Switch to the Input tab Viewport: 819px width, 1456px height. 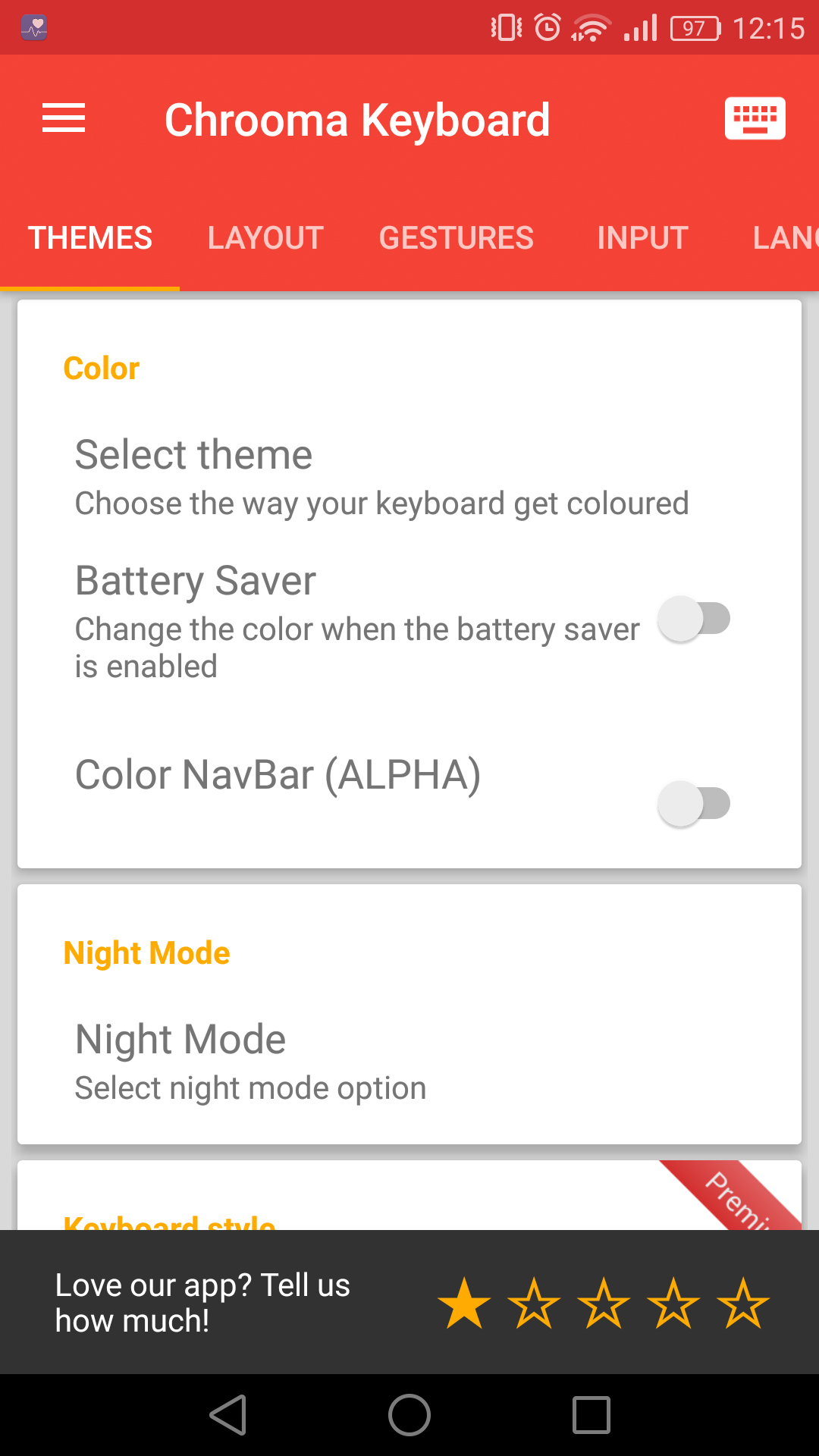(x=642, y=238)
